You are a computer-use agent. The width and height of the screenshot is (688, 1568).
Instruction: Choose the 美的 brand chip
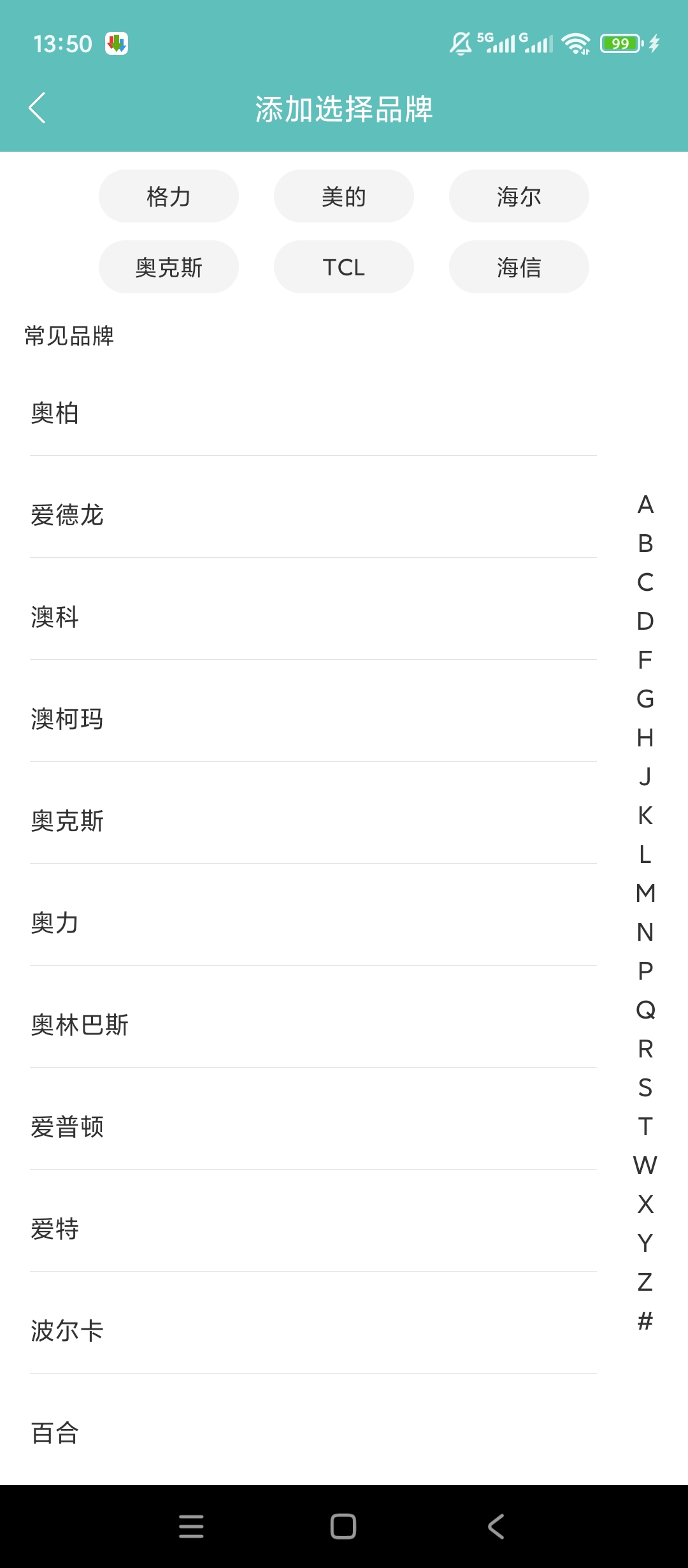344,196
